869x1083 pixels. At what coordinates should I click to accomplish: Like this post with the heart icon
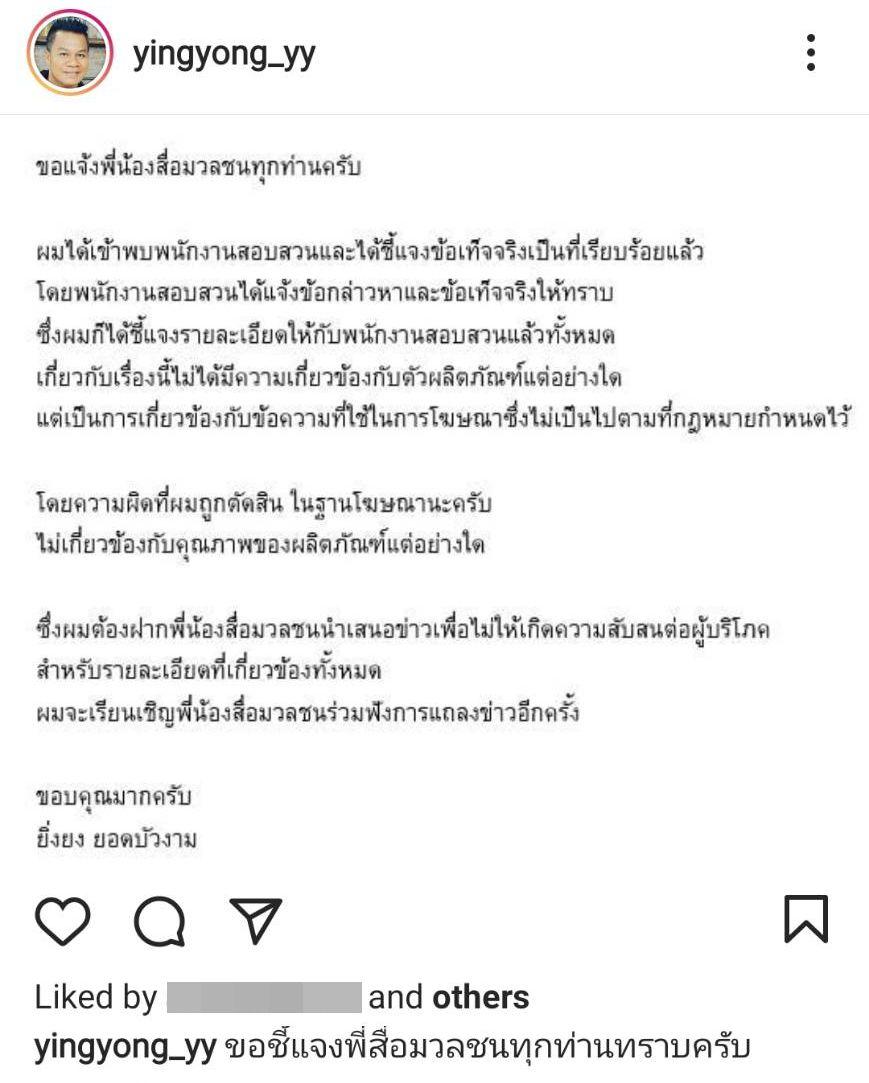[63, 920]
